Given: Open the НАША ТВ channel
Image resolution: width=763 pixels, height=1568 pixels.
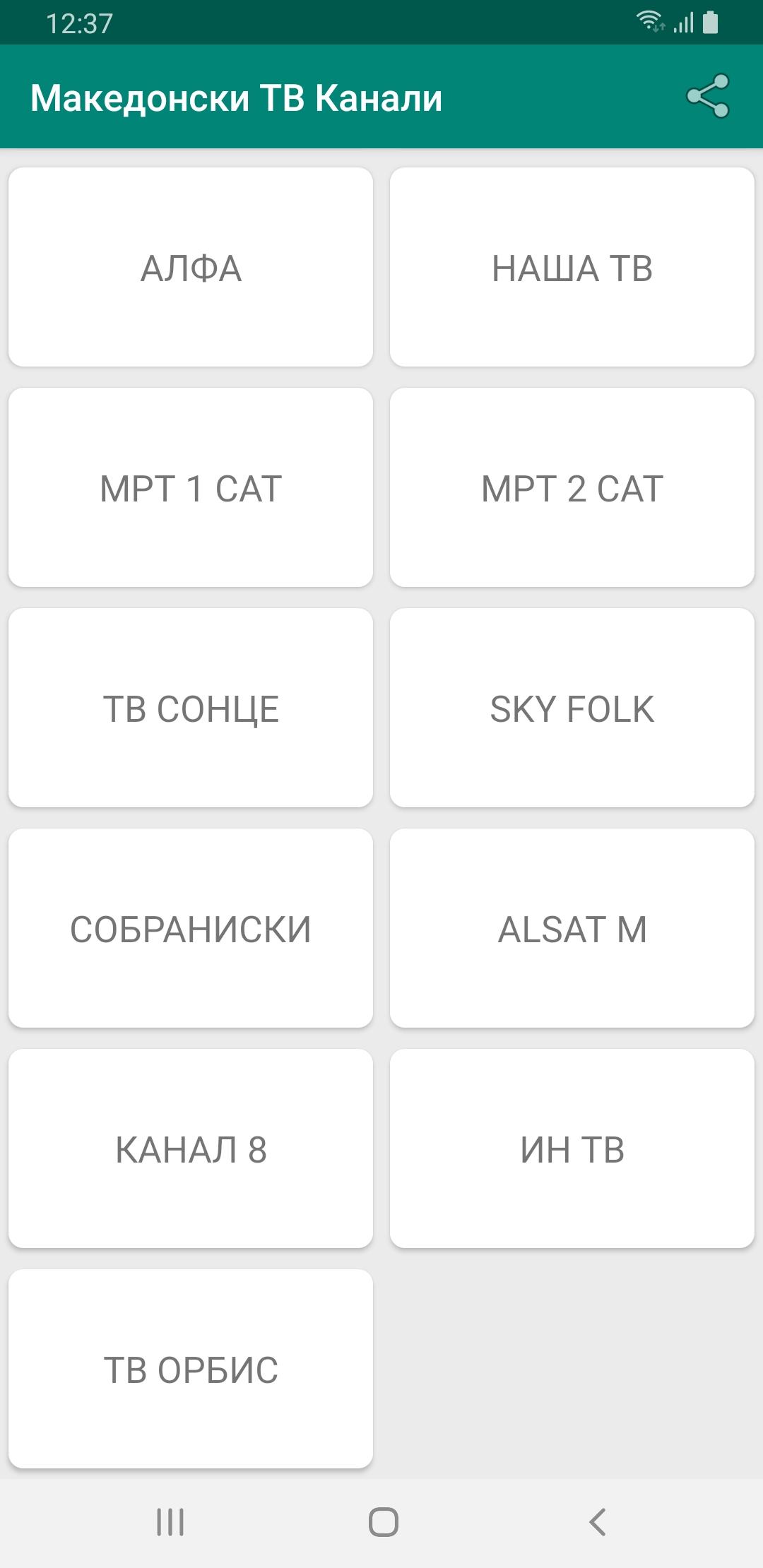Looking at the screenshot, I should pyautogui.click(x=572, y=267).
